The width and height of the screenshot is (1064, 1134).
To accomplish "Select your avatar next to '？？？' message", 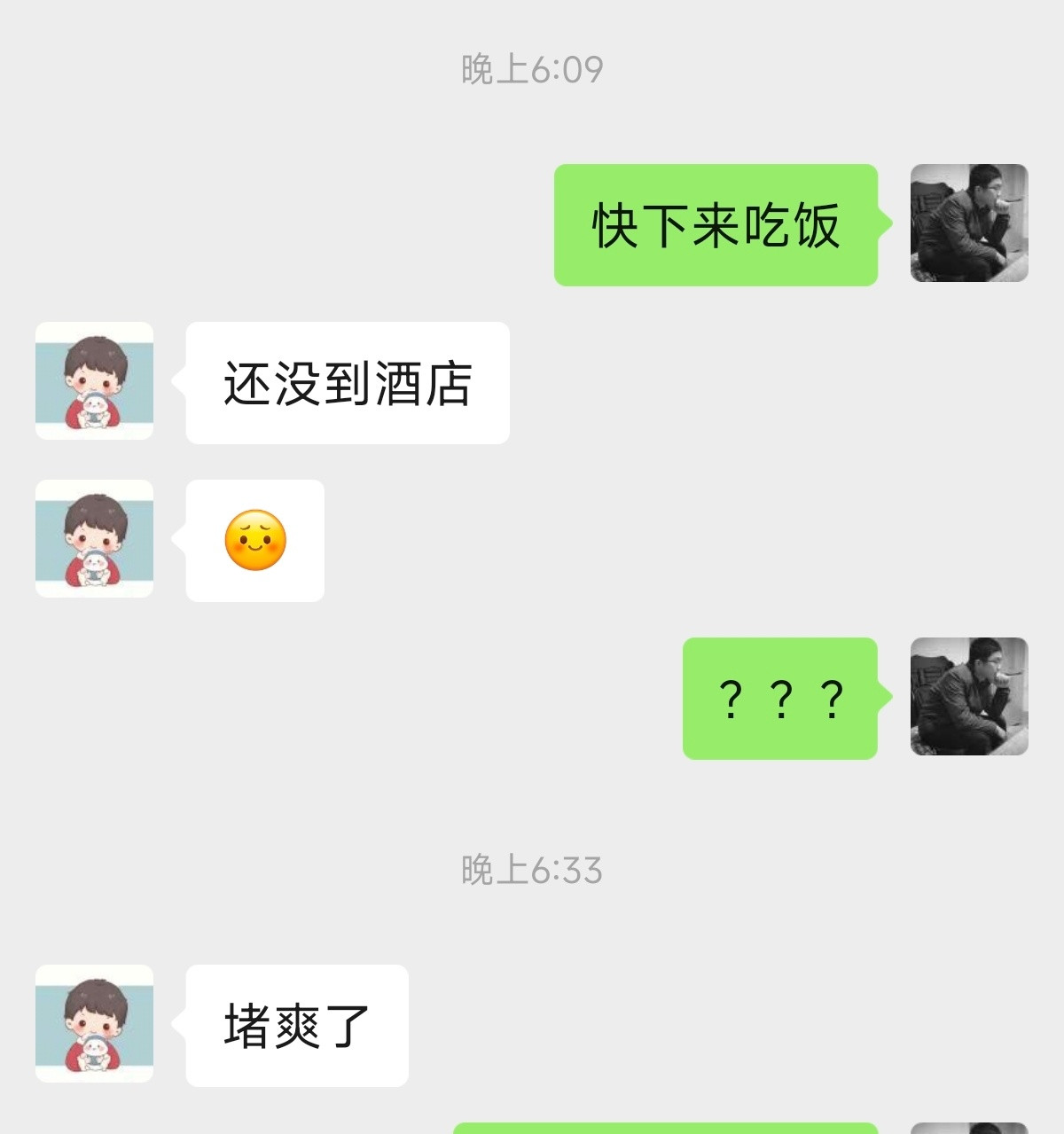I will (x=968, y=698).
